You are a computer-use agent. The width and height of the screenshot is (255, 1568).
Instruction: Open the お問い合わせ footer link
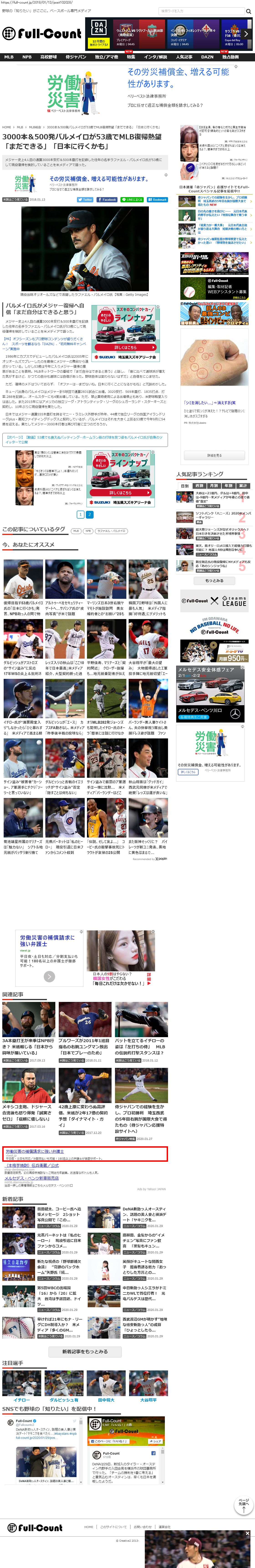[142, 1527]
